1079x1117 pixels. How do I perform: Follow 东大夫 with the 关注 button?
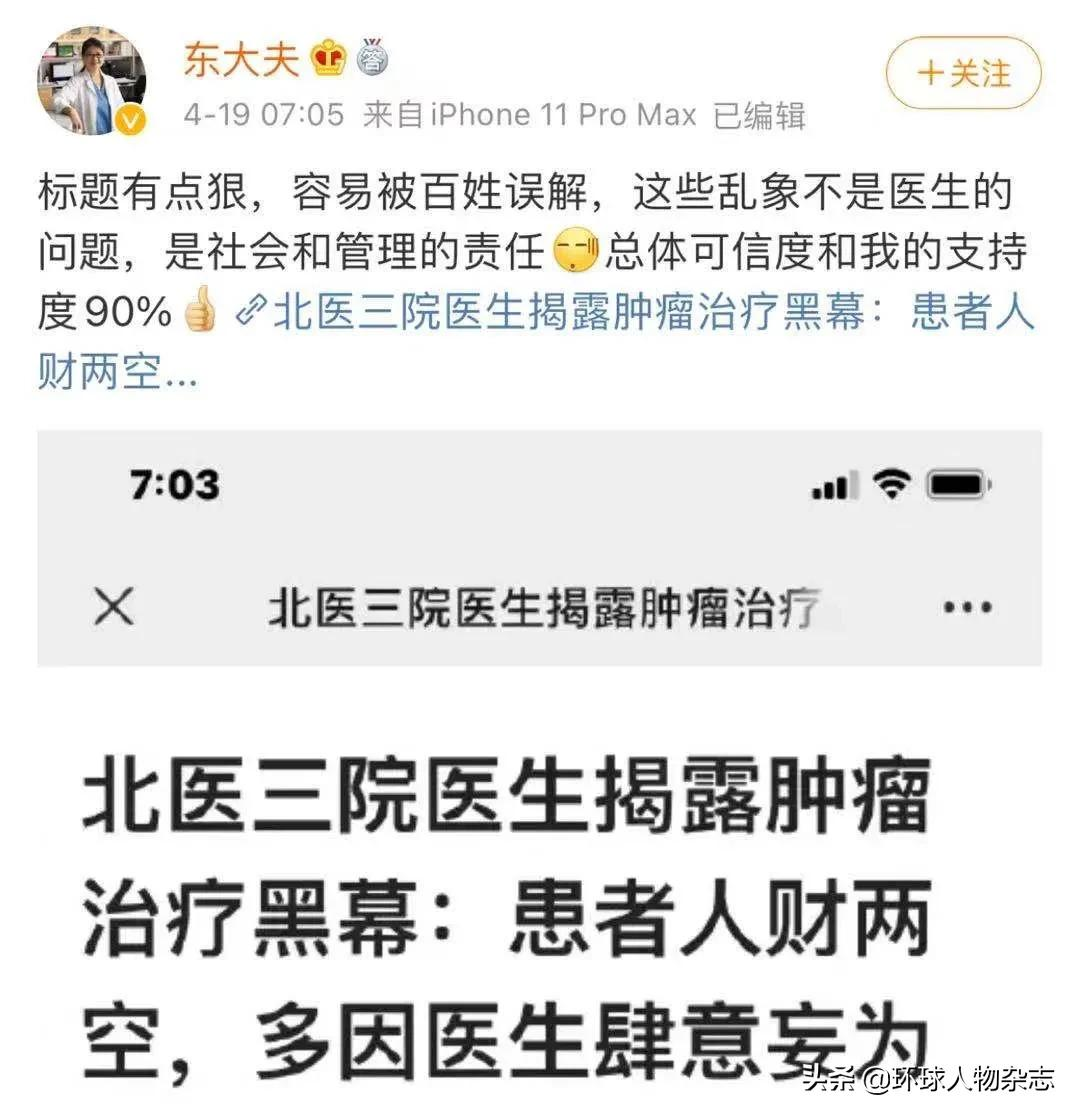[x=963, y=73]
